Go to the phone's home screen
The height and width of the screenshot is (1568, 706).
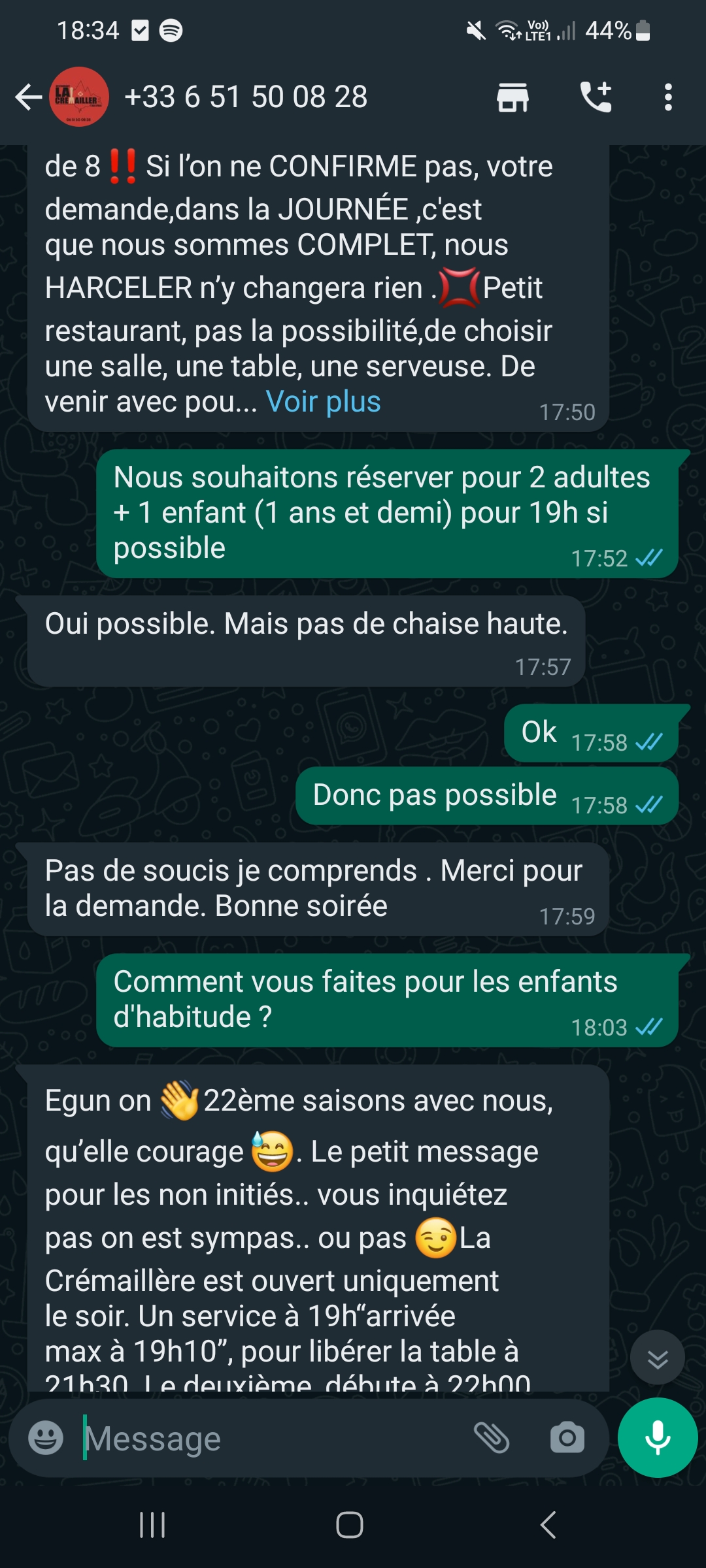(350, 1525)
